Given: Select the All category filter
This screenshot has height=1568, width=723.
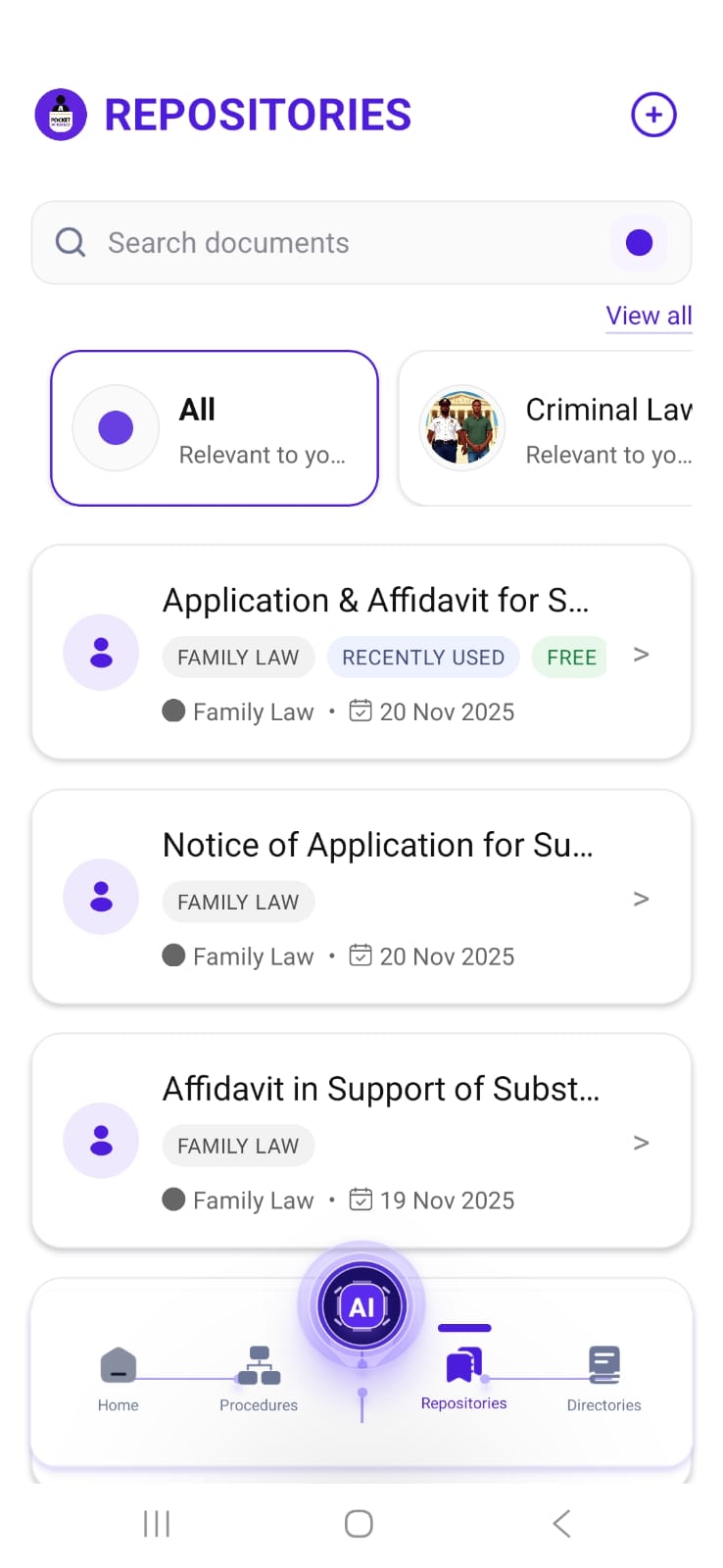Looking at the screenshot, I should click(214, 428).
